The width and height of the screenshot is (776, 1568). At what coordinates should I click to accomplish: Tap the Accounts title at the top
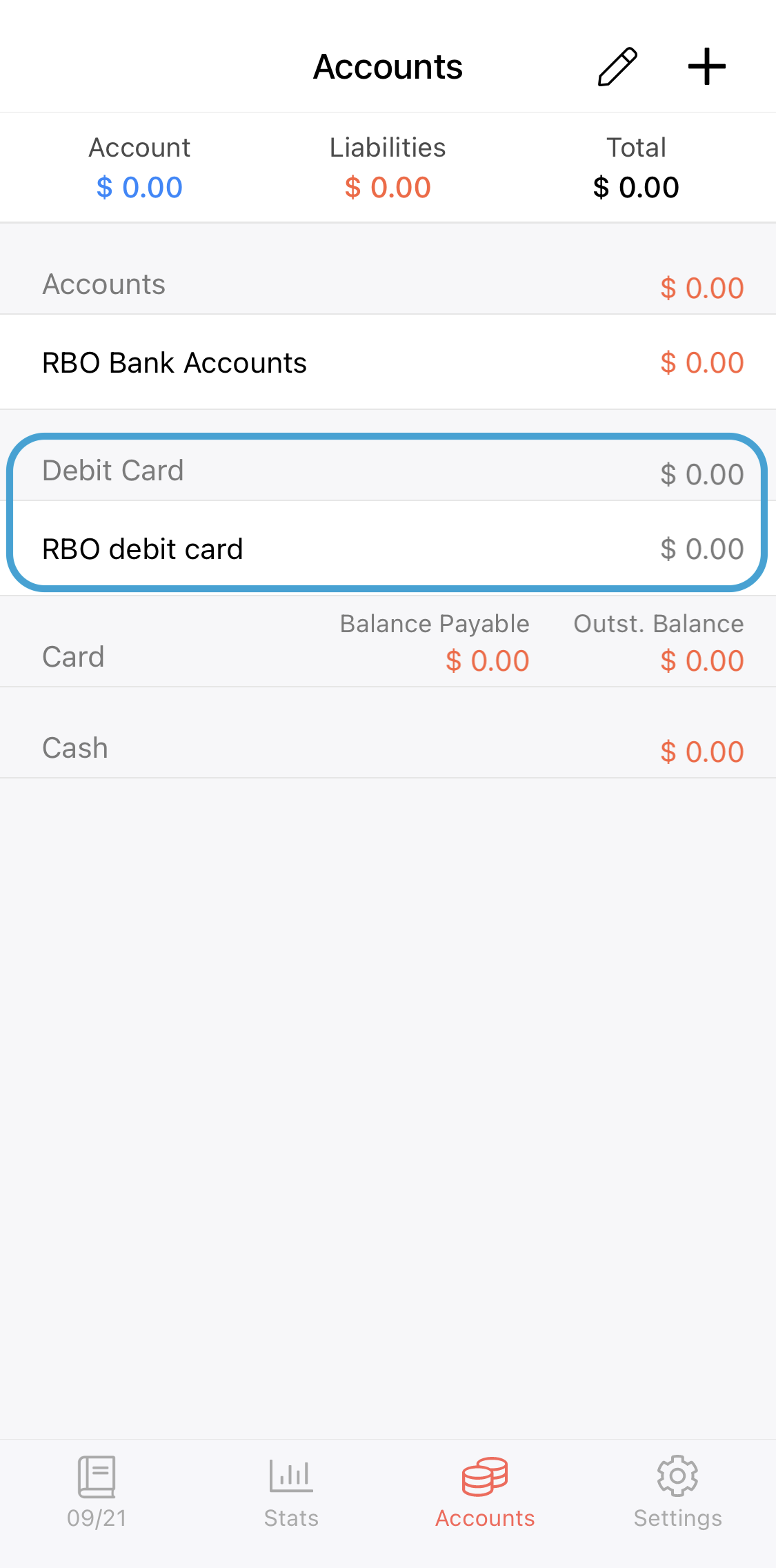[x=388, y=66]
